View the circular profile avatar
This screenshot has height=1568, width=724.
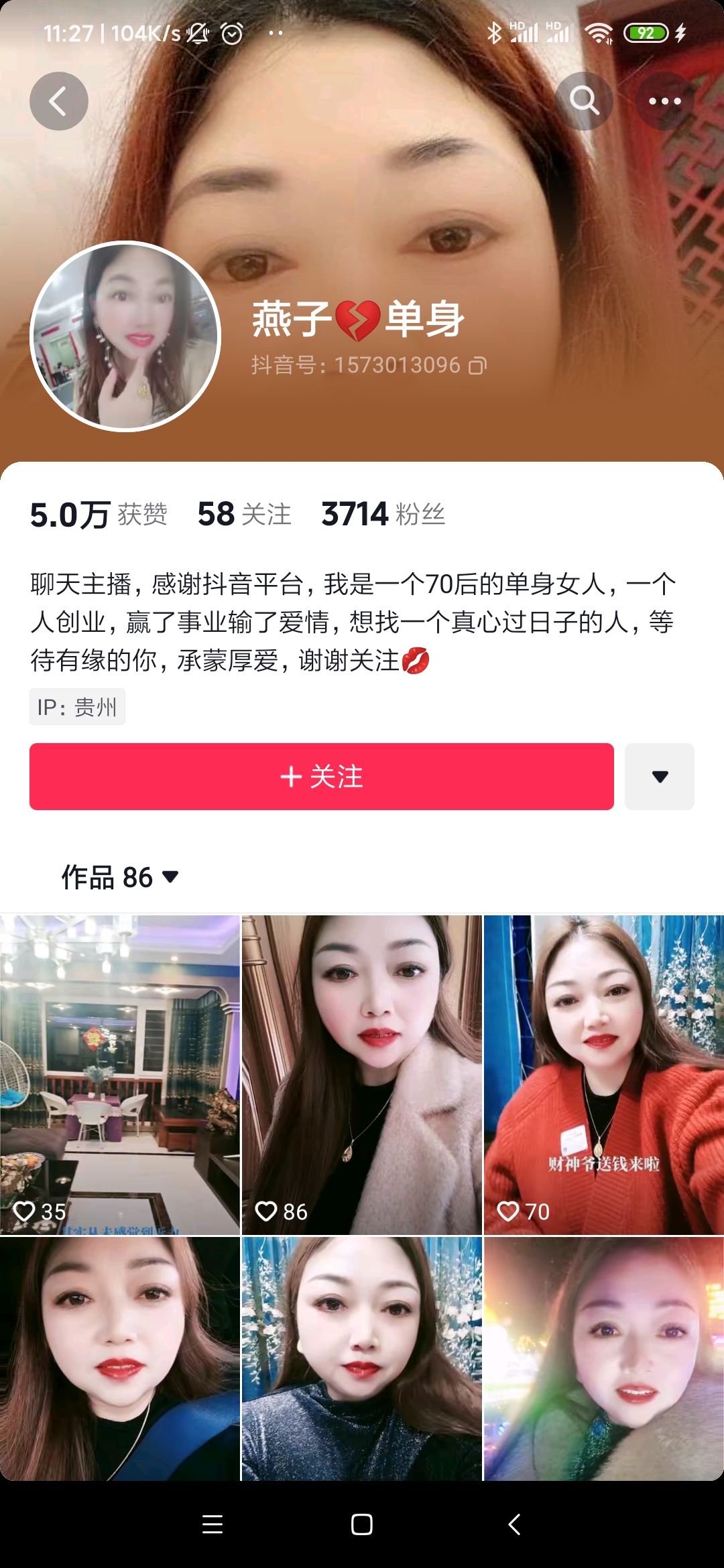pos(125,336)
